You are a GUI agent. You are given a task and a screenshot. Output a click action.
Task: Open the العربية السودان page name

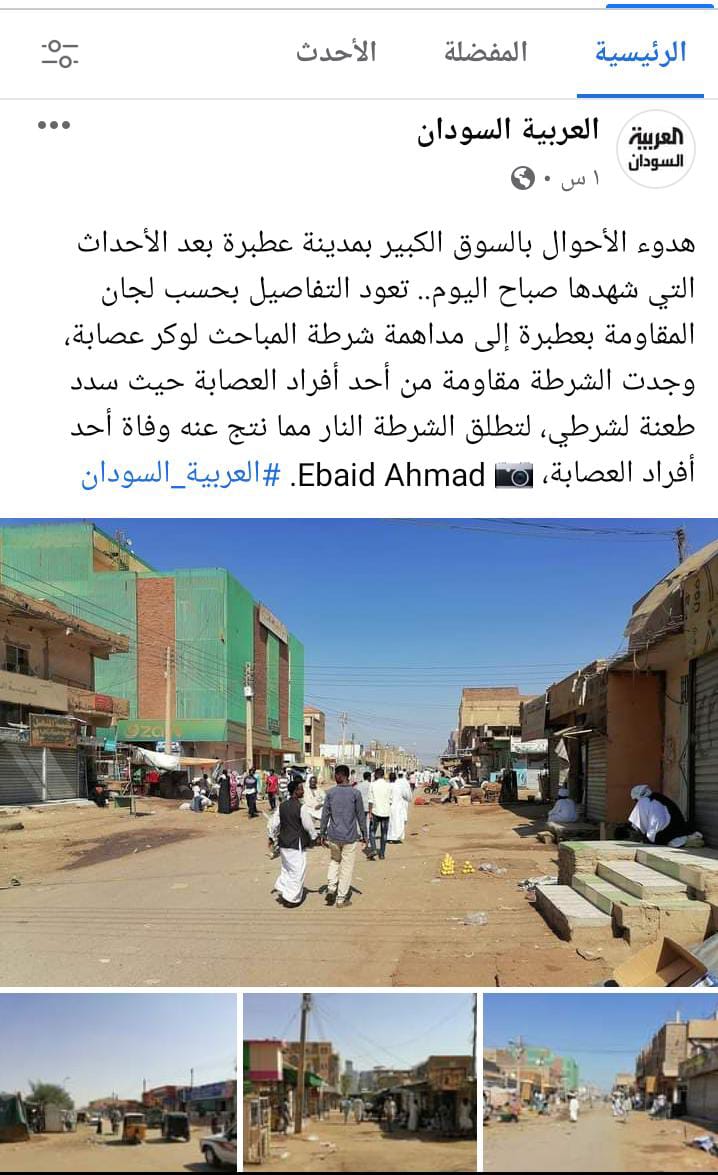pyautogui.click(x=508, y=130)
